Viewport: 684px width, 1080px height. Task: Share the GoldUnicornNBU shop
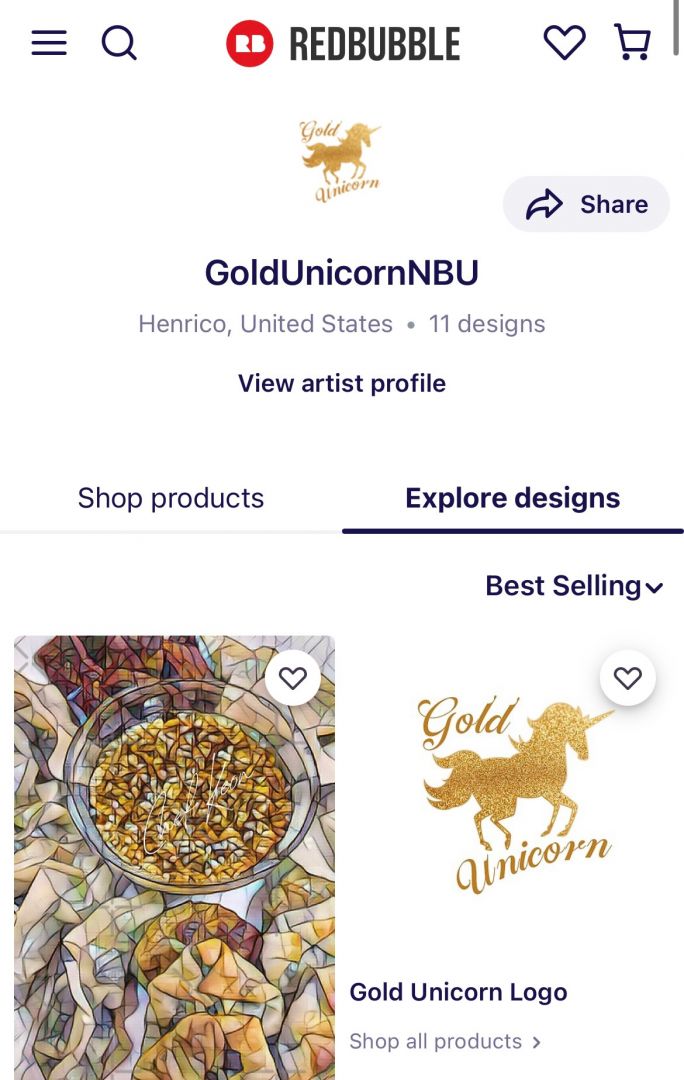click(586, 204)
